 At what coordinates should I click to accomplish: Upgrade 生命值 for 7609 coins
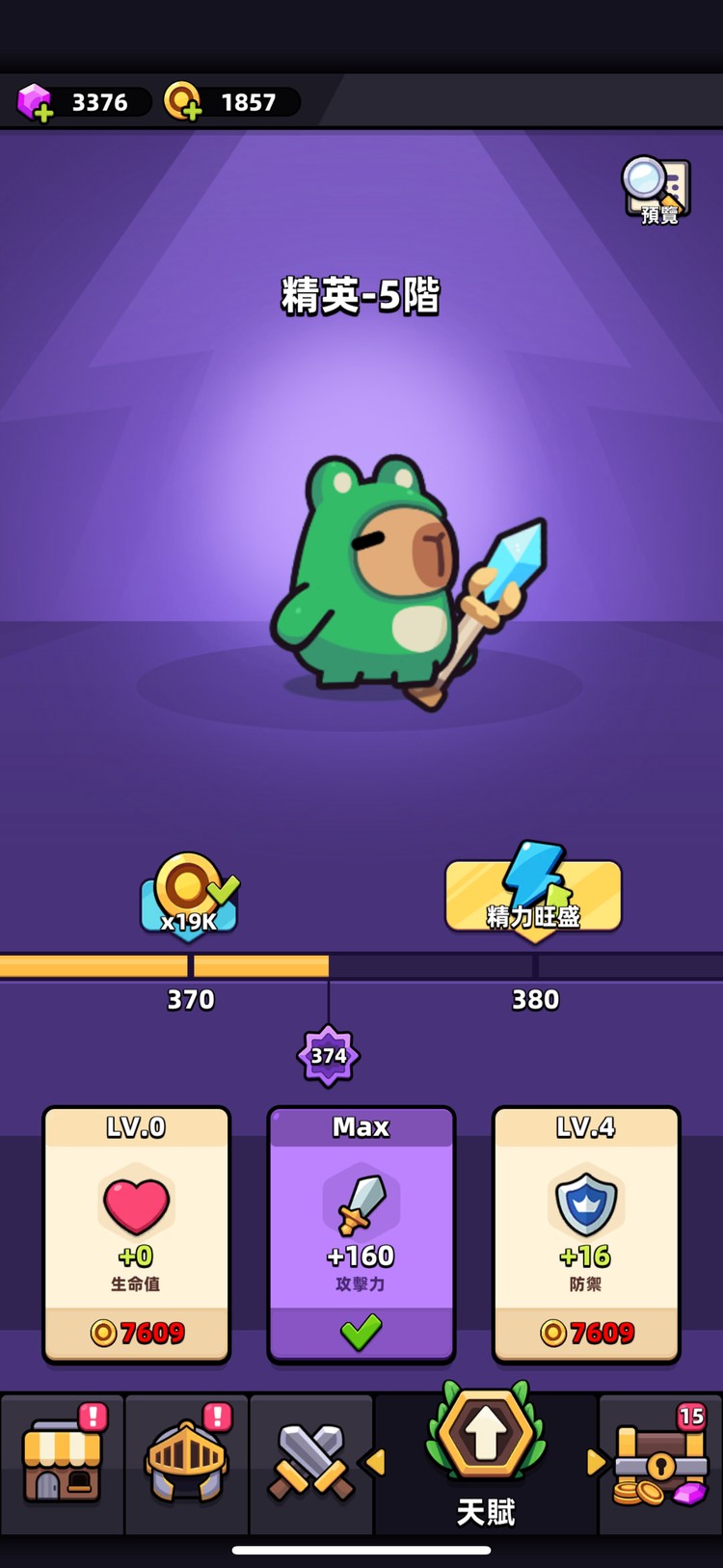point(136,1332)
